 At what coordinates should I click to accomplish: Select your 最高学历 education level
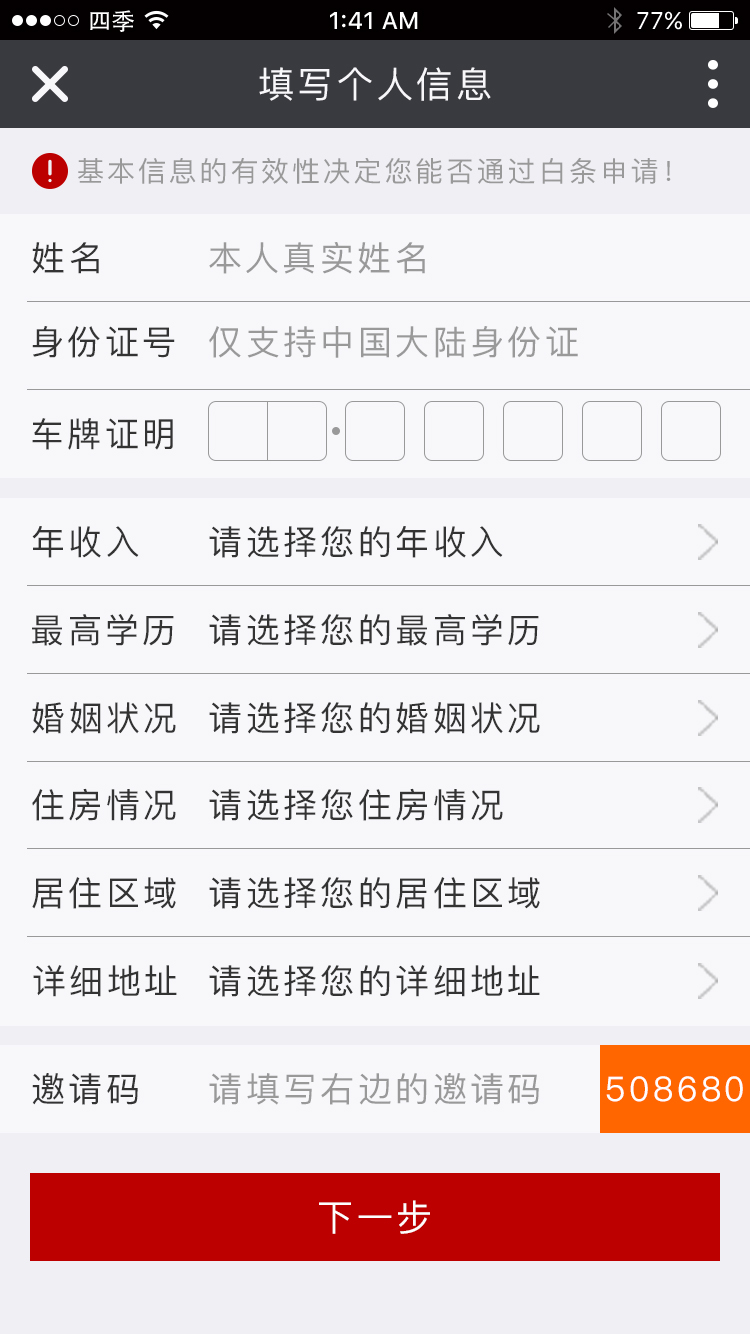tap(460, 631)
